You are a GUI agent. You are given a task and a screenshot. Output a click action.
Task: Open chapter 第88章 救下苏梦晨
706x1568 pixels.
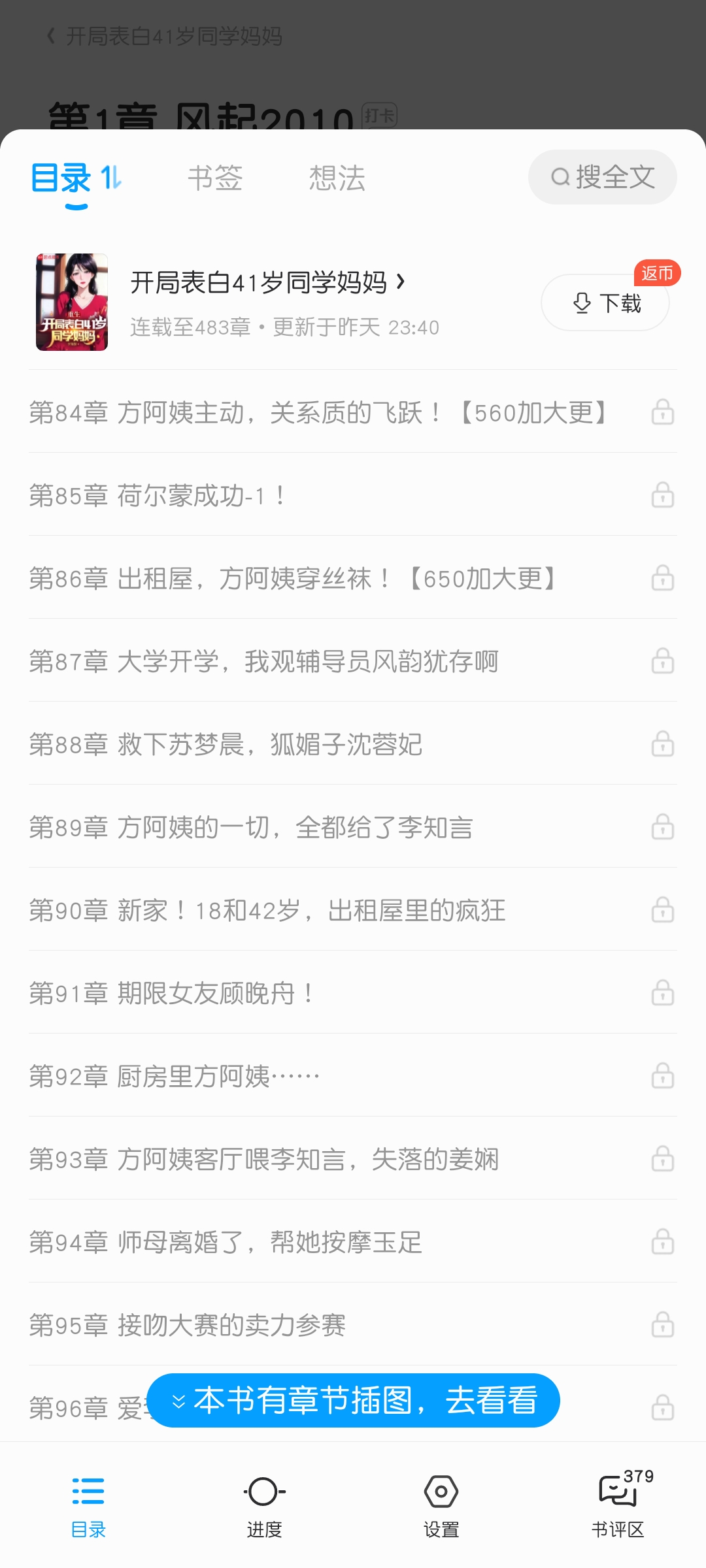(353, 744)
